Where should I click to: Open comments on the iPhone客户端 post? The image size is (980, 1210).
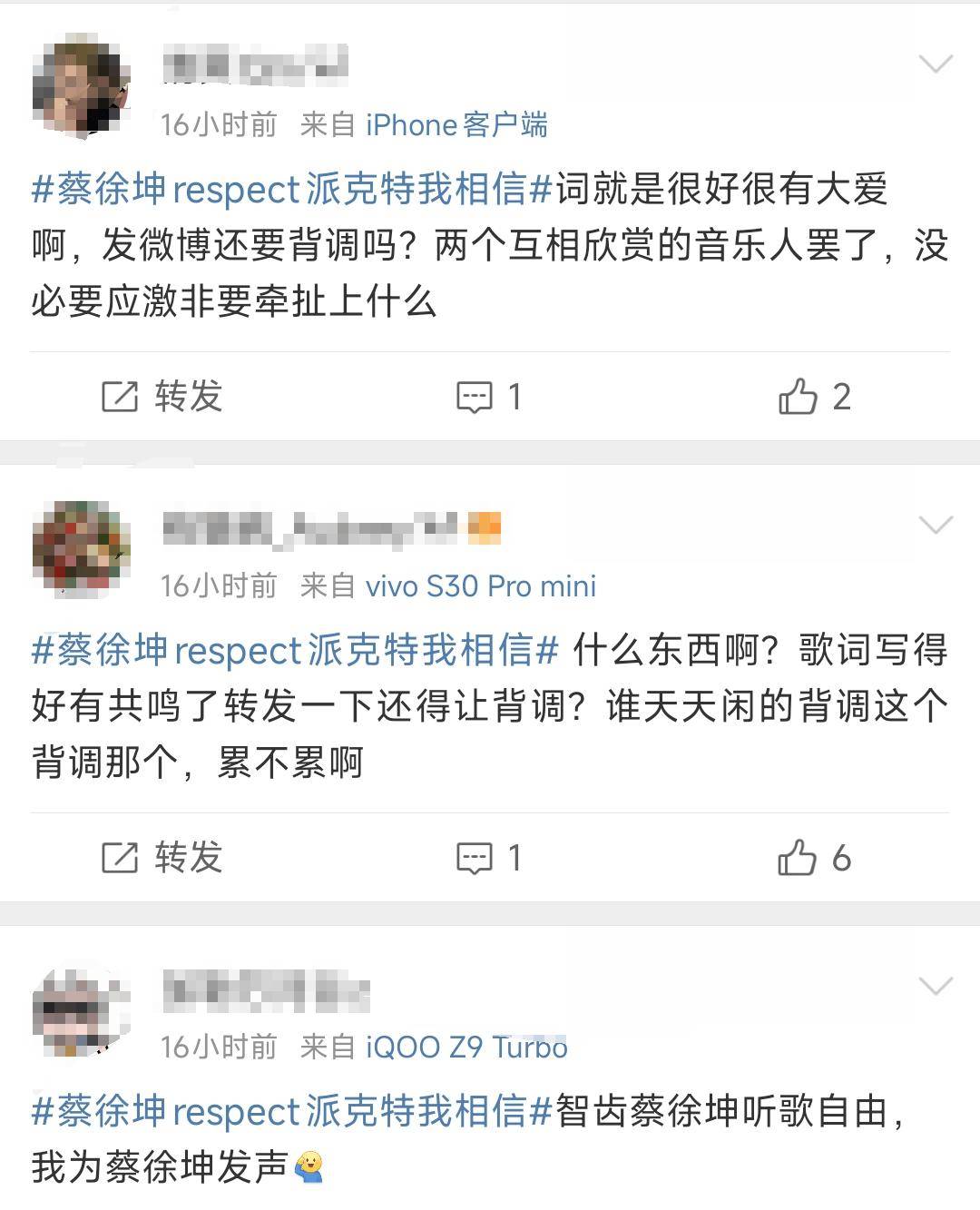[x=488, y=397]
